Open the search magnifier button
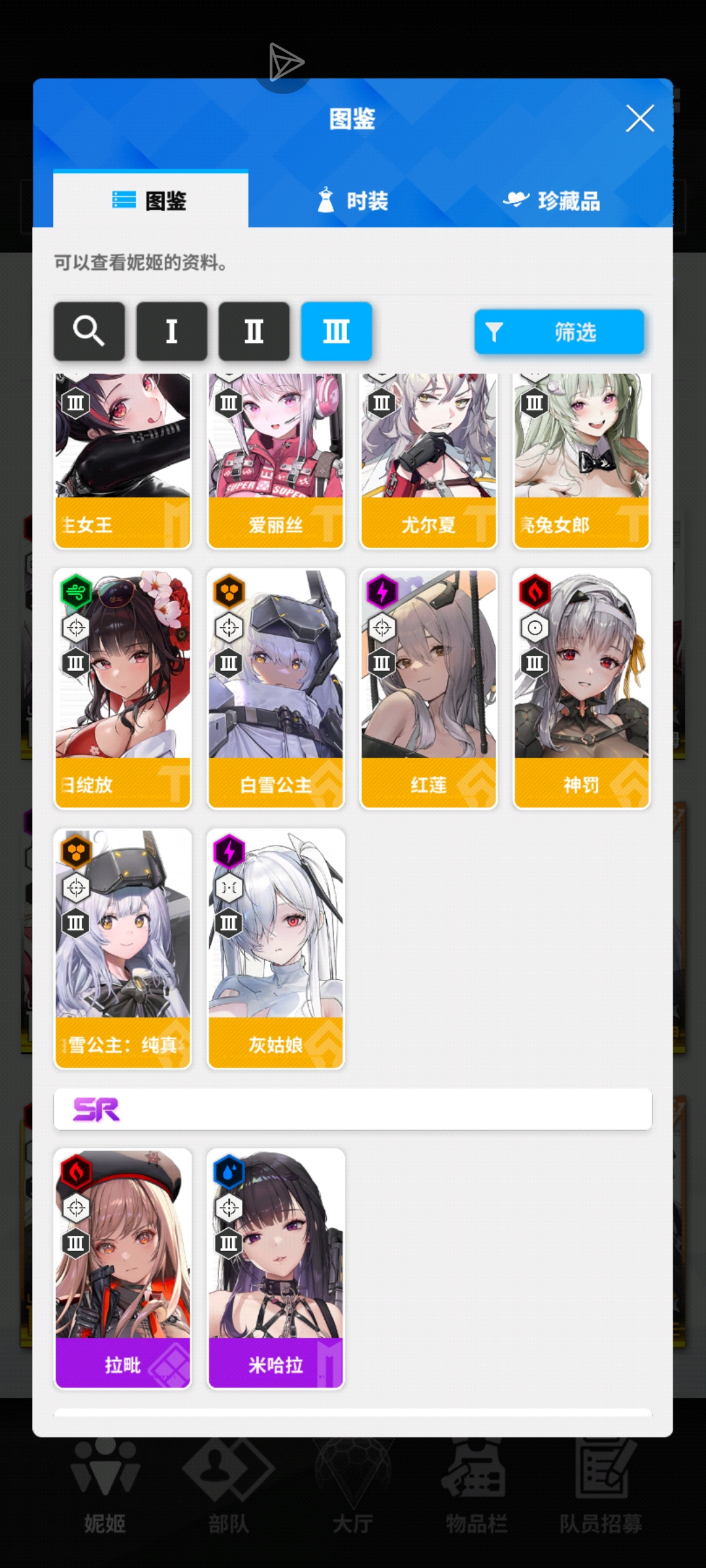 tap(89, 331)
